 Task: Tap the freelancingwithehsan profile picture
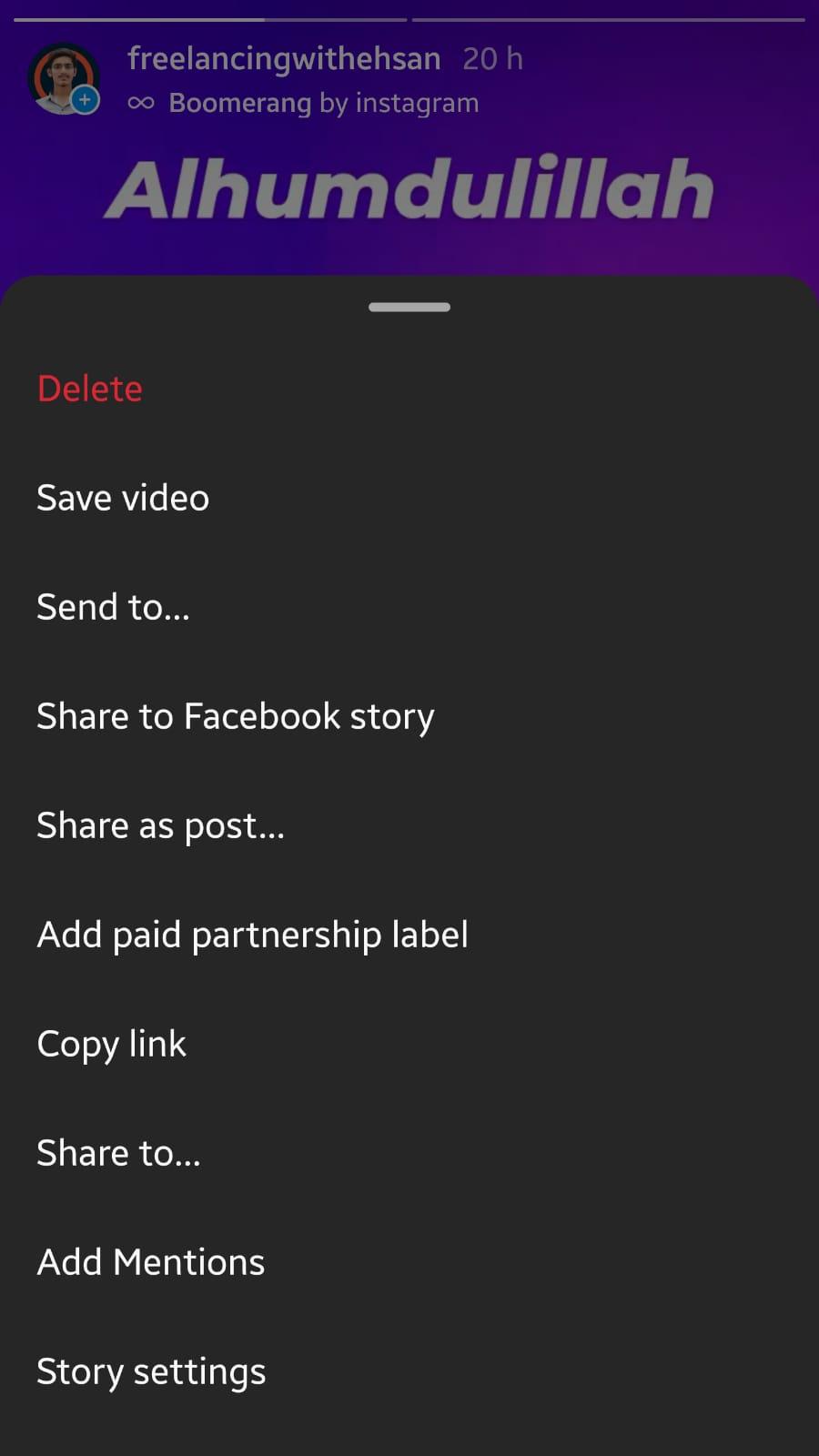click(x=63, y=79)
